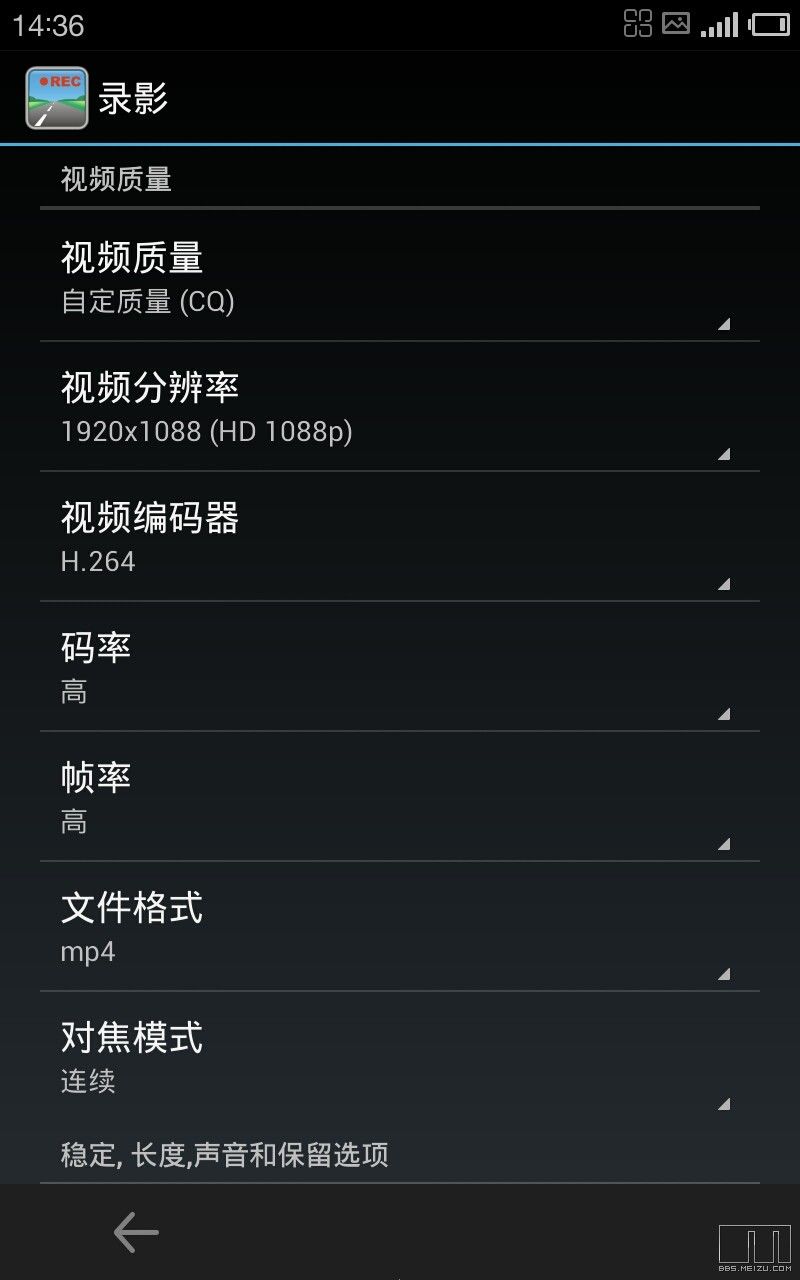Choose a 文件格式 file format
Screen dimensions: 800x1280
coord(400,927)
